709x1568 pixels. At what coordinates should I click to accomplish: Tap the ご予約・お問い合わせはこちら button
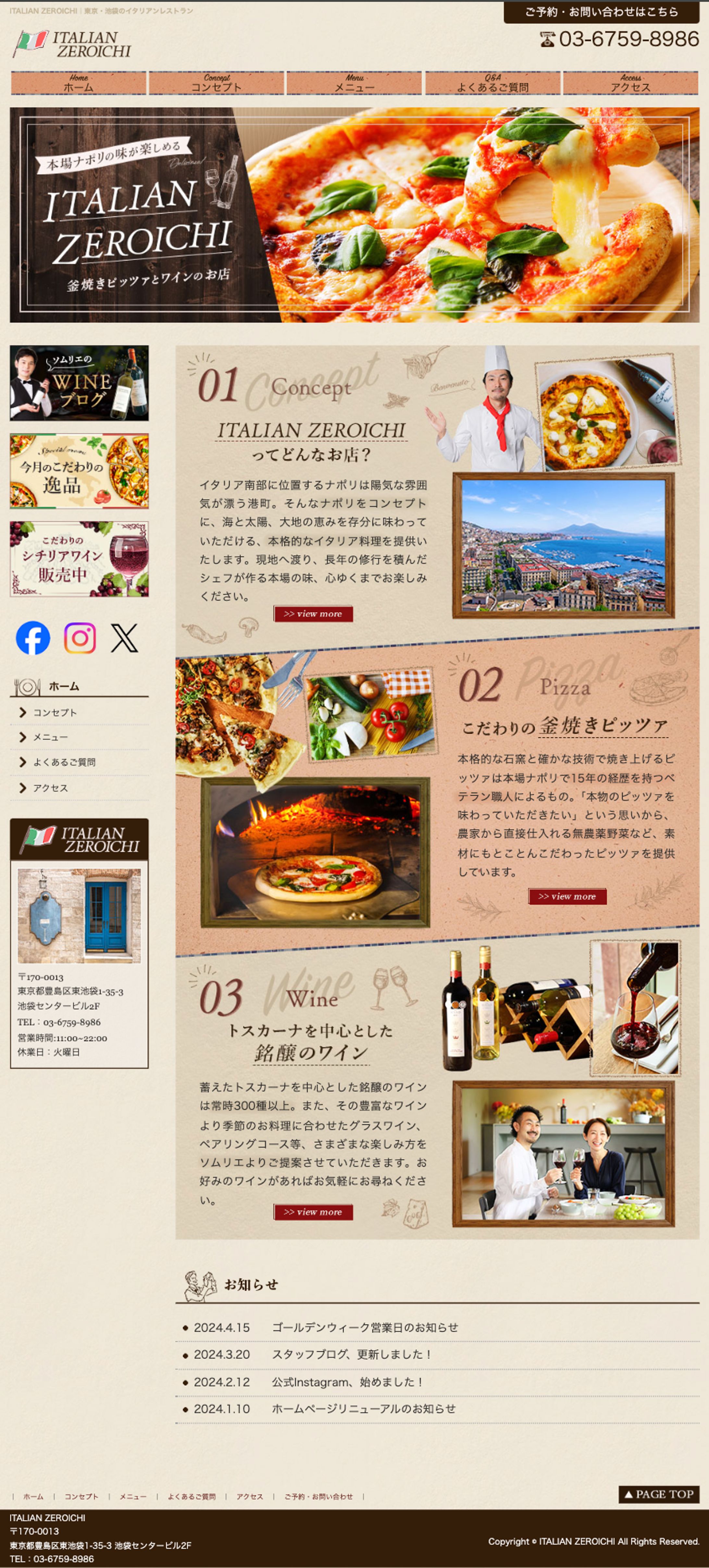pyautogui.click(x=601, y=12)
